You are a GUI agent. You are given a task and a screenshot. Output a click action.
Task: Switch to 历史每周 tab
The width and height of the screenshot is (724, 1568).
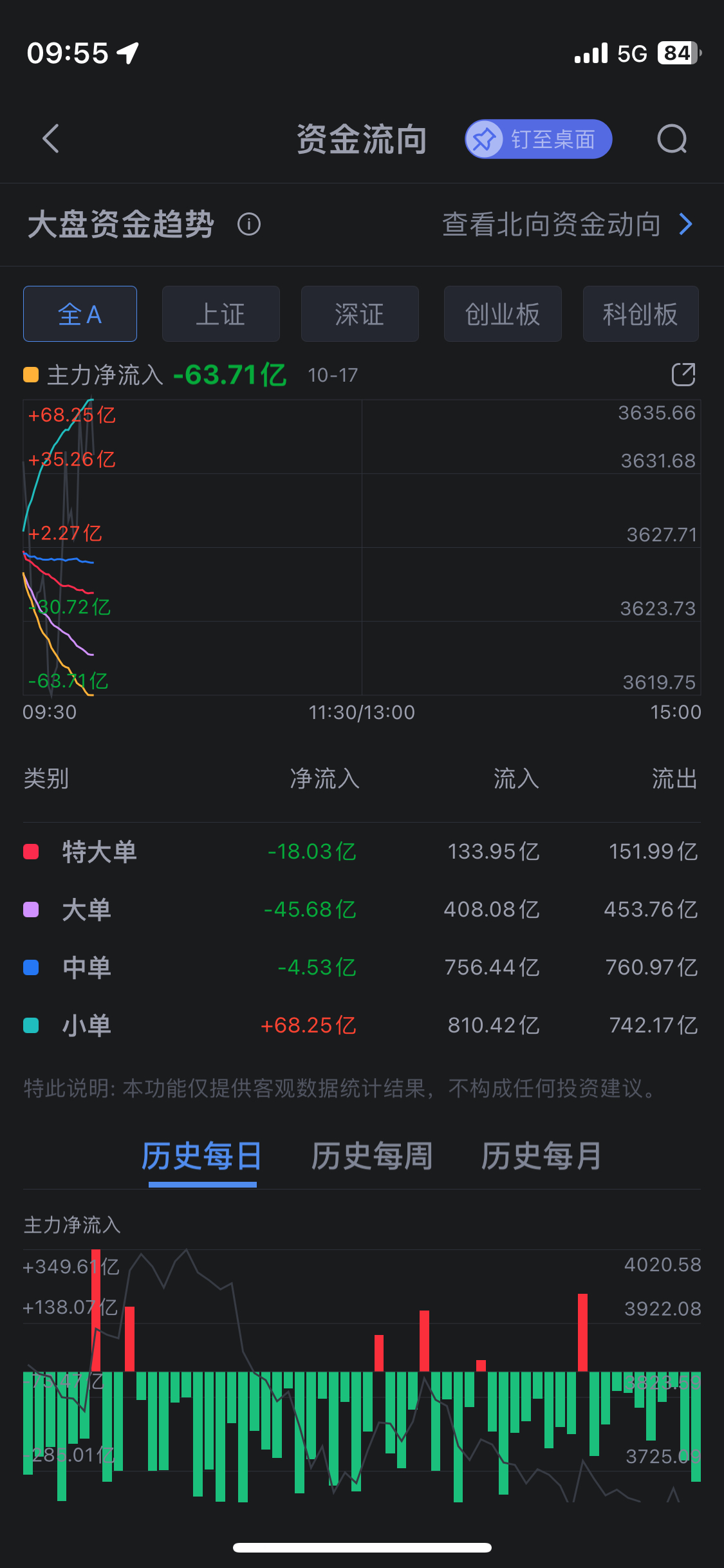372,1157
